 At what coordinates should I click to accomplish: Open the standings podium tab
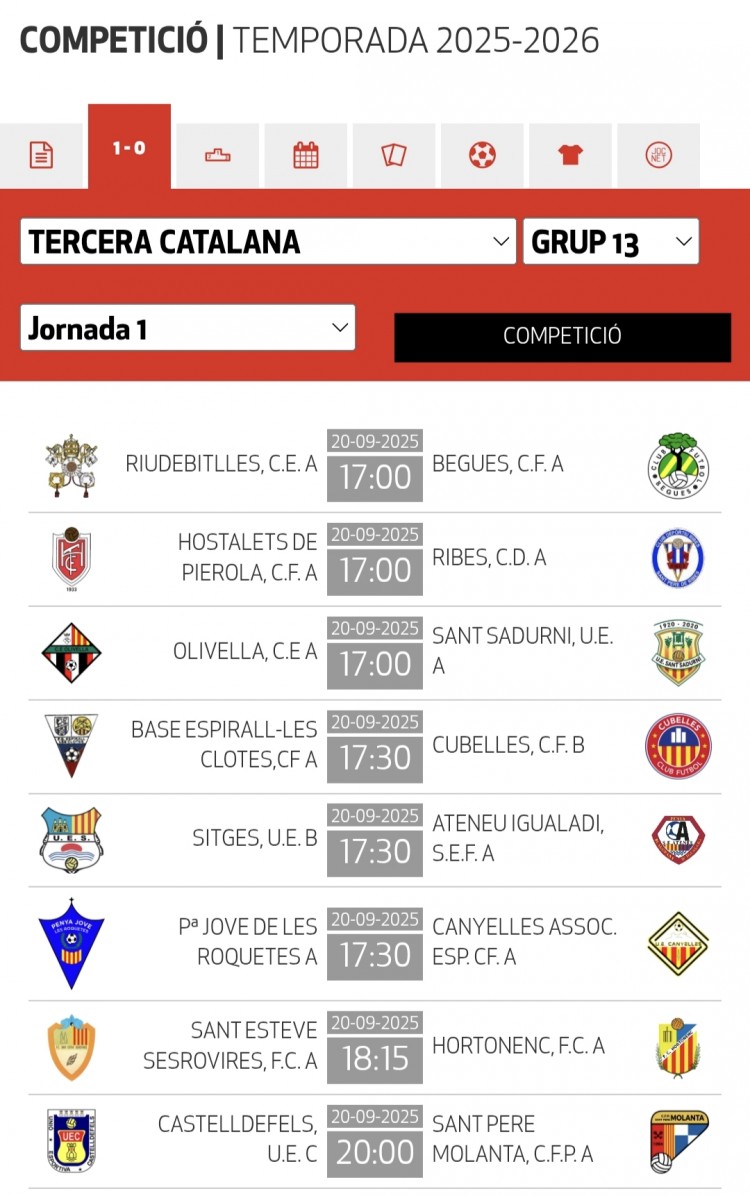217,155
